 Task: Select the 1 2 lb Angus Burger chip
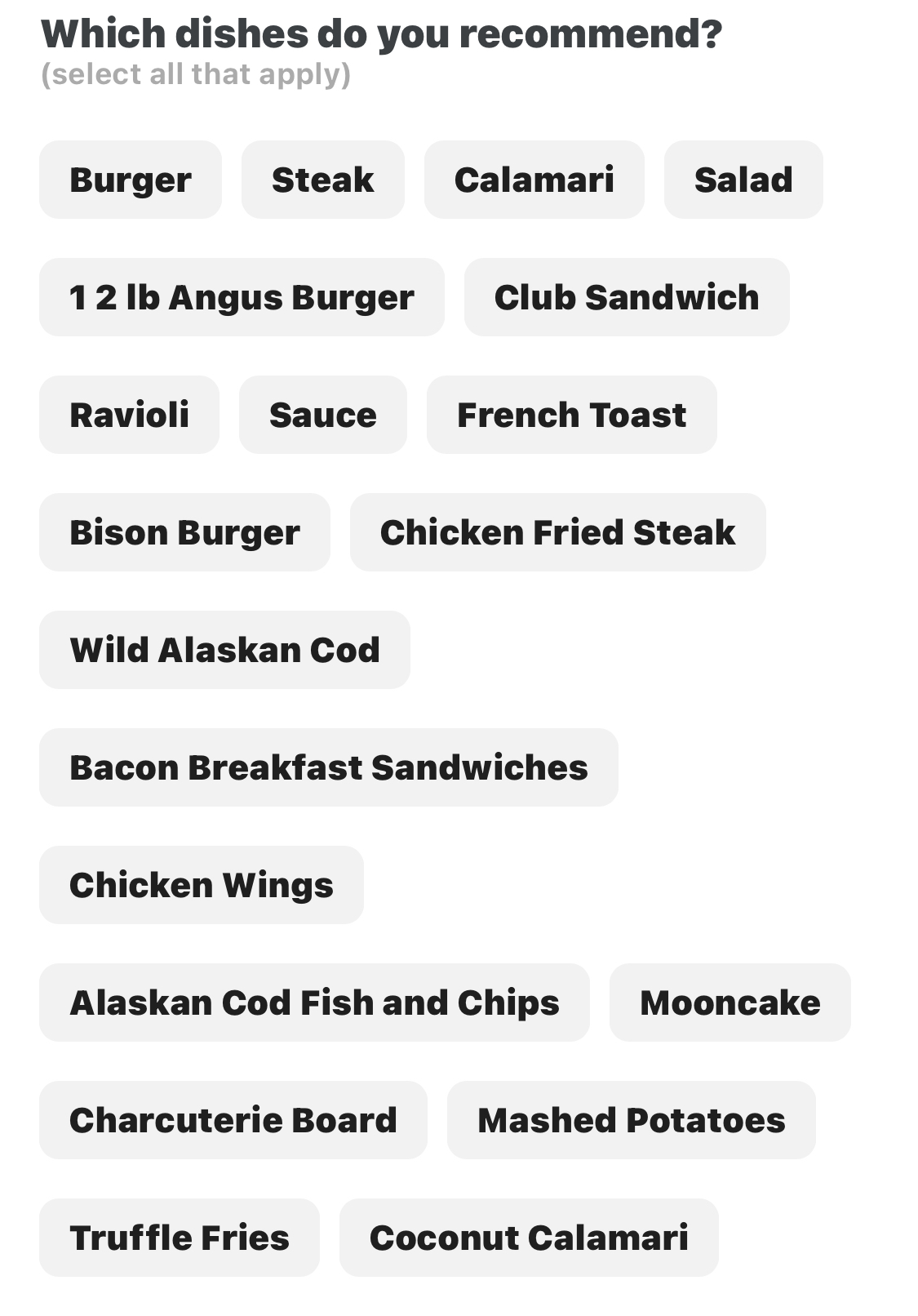[242, 297]
